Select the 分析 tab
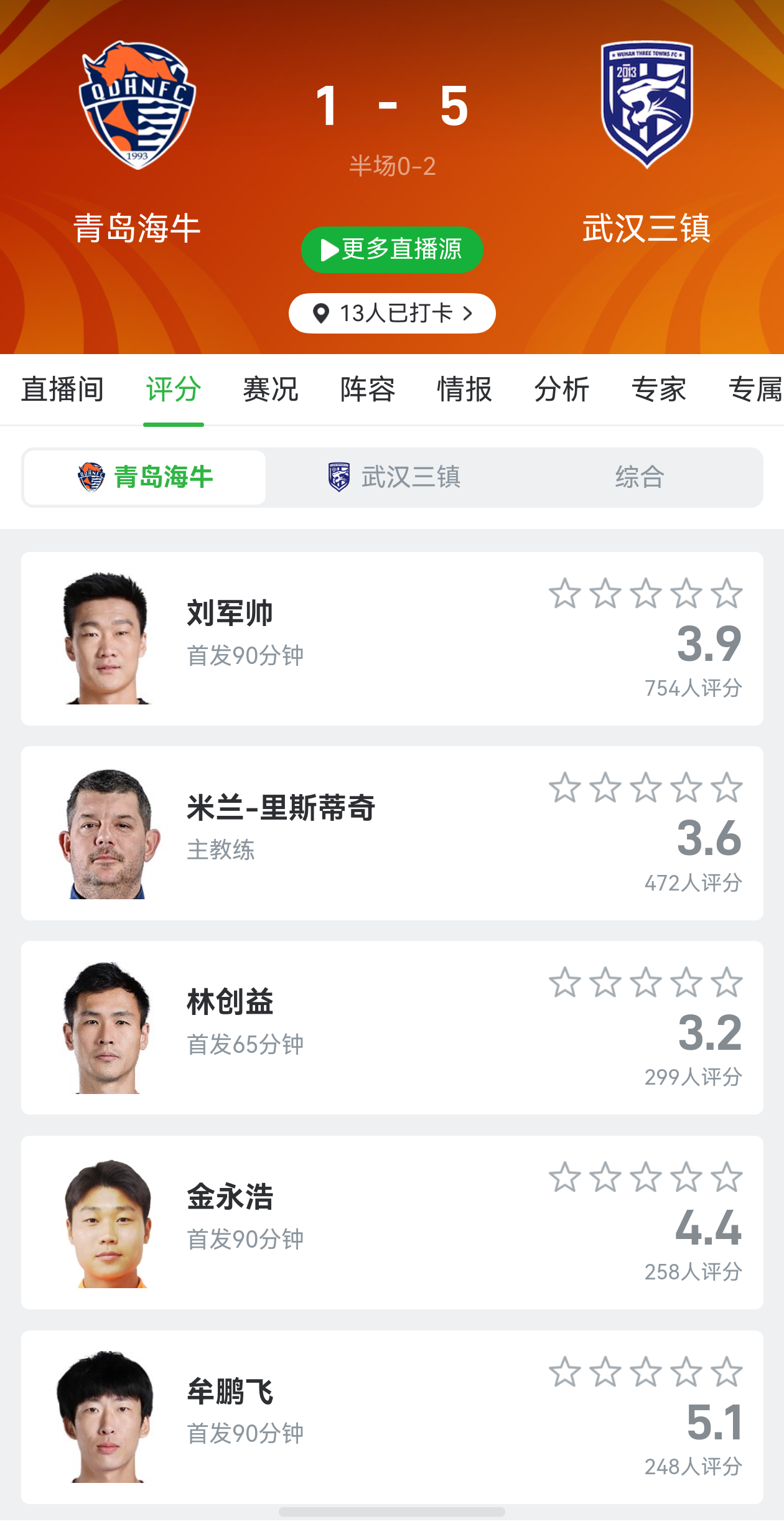Viewport: 784px width, 1529px height. [x=562, y=390]
